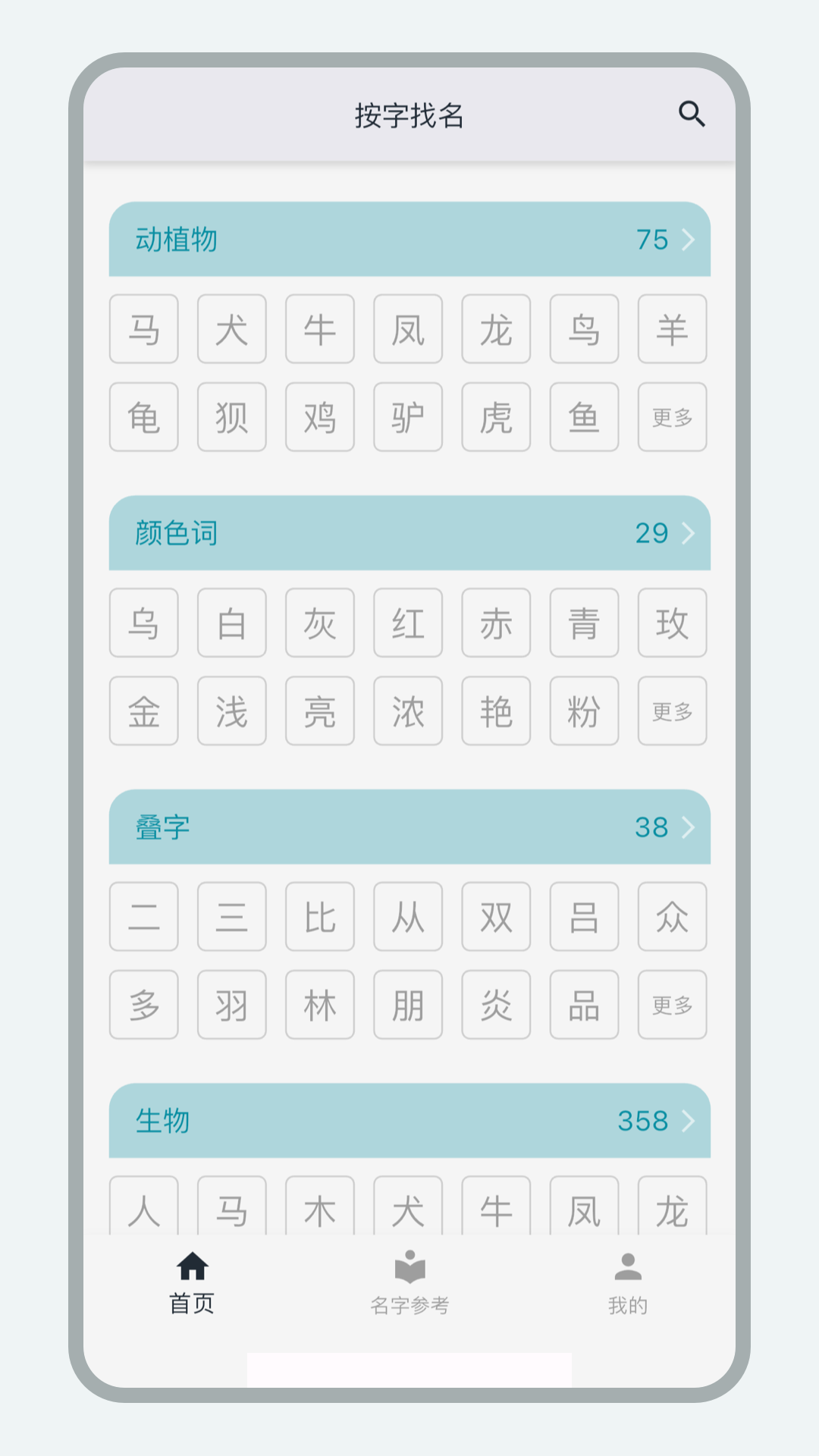
Task: Open the 颜色词 category header
Action: click(409, 533)
